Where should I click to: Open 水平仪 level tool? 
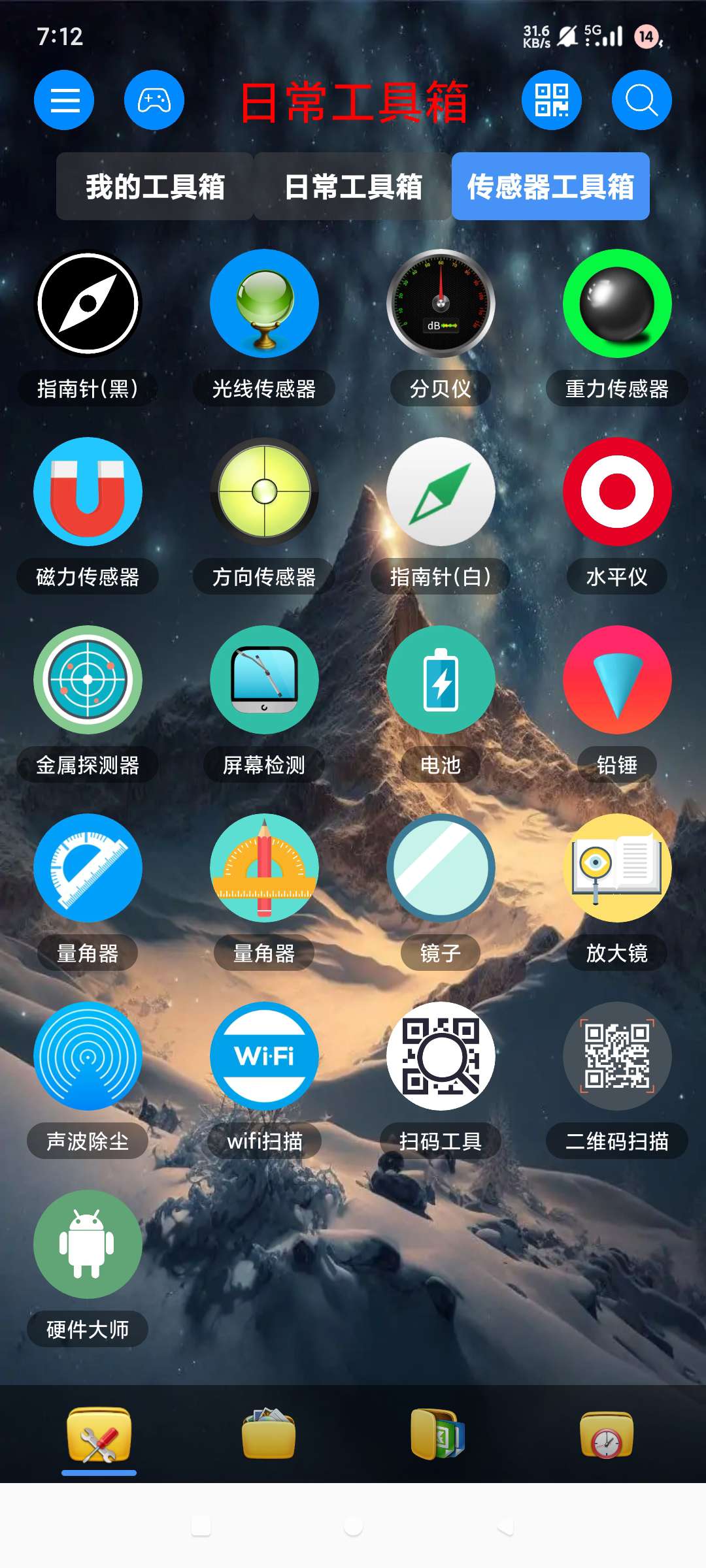click(617, 492)
